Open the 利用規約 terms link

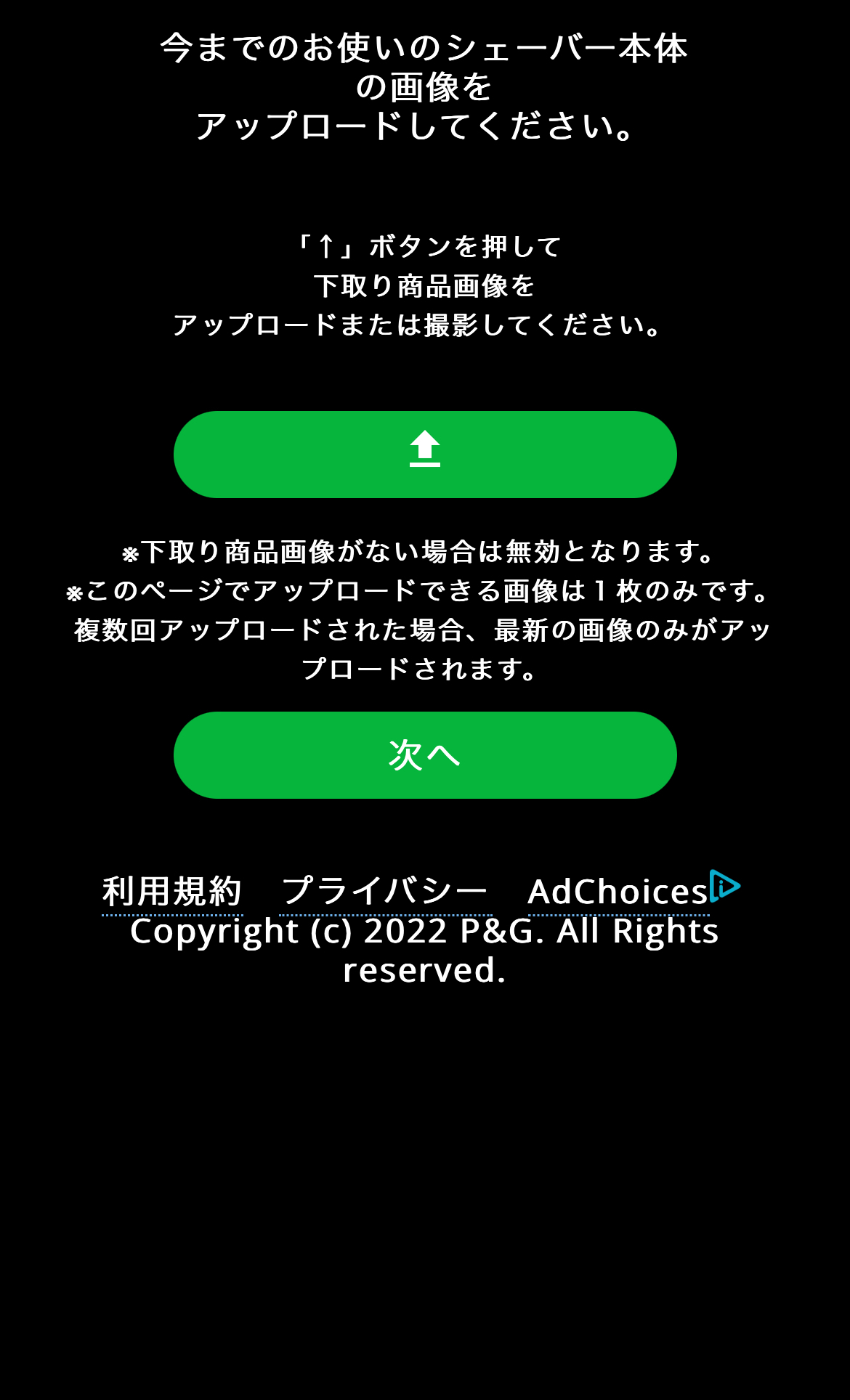tap(172, 892)
